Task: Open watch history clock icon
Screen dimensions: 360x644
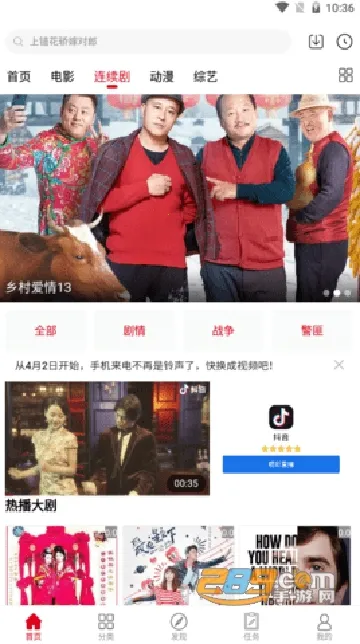Action: pos(344,41)
